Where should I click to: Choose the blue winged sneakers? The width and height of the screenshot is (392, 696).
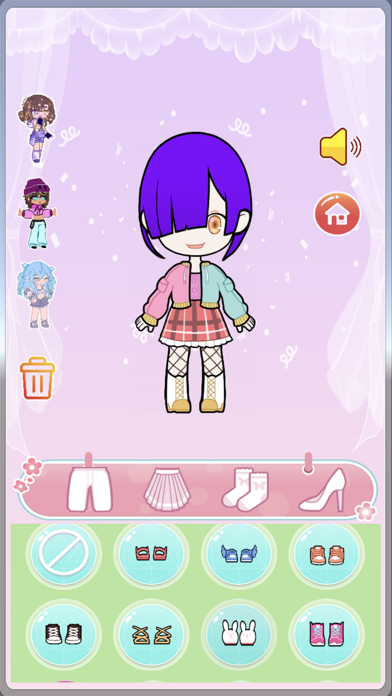[x=239, y=554]
